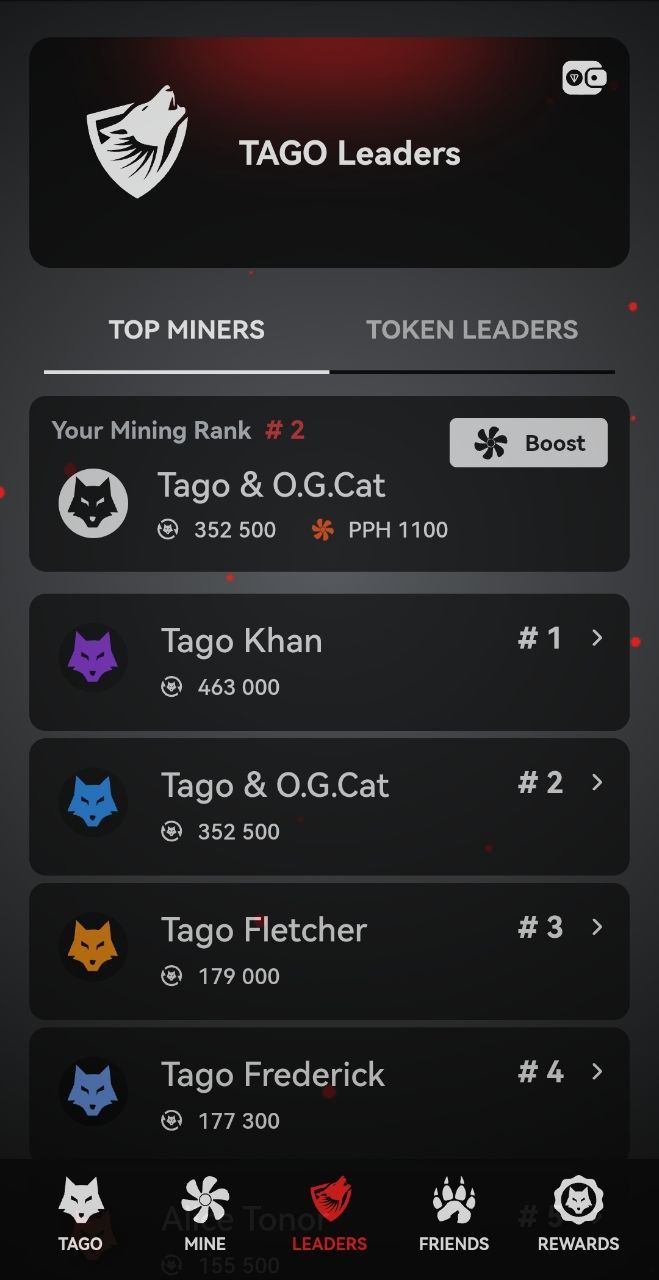The width and height of the screenshot is (659, 1280).
Task: Switch to the Token Leaders tab
Action: click(x=472, y=331)
